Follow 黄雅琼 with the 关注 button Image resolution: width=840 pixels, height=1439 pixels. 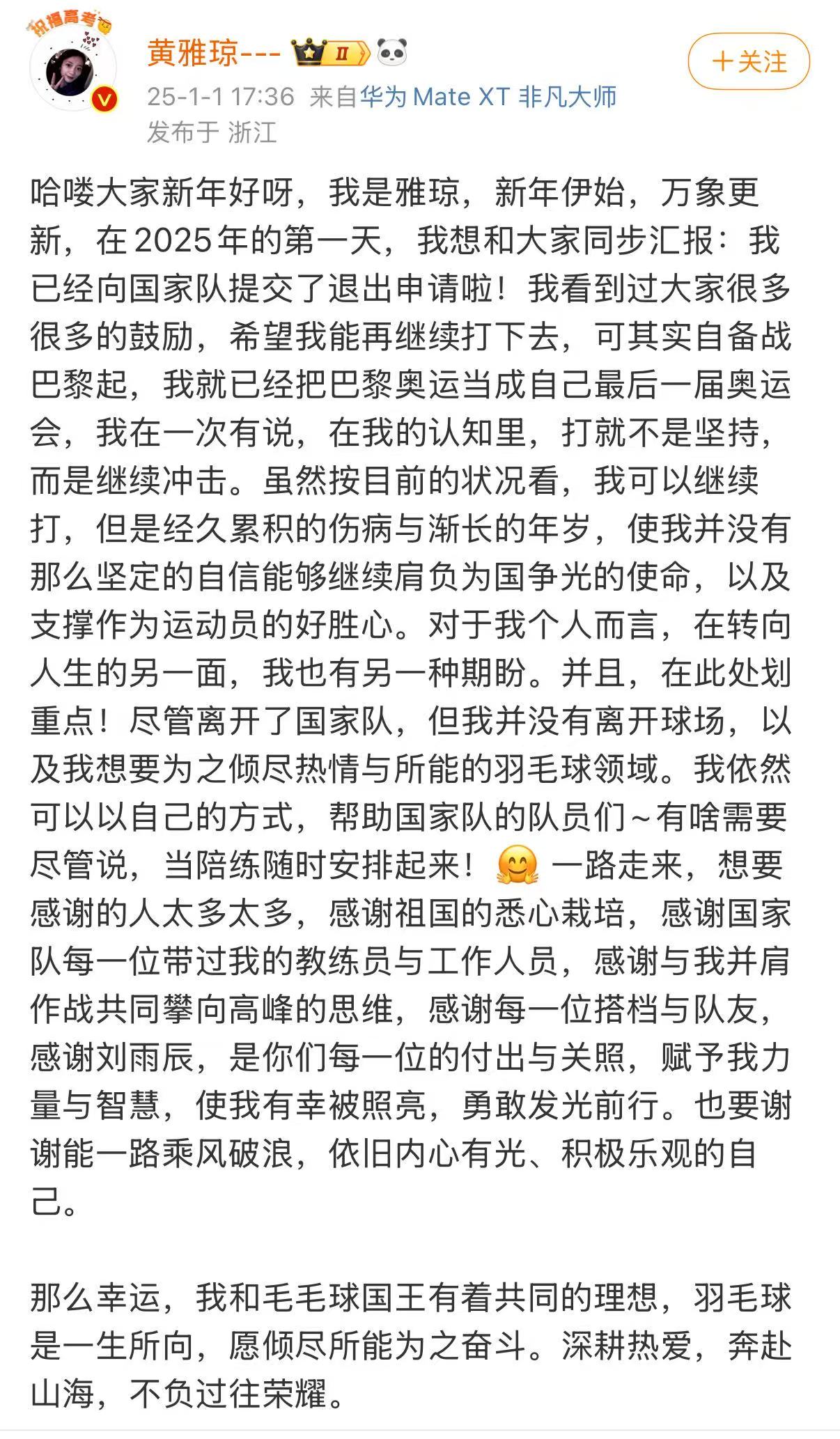(749, 62)
